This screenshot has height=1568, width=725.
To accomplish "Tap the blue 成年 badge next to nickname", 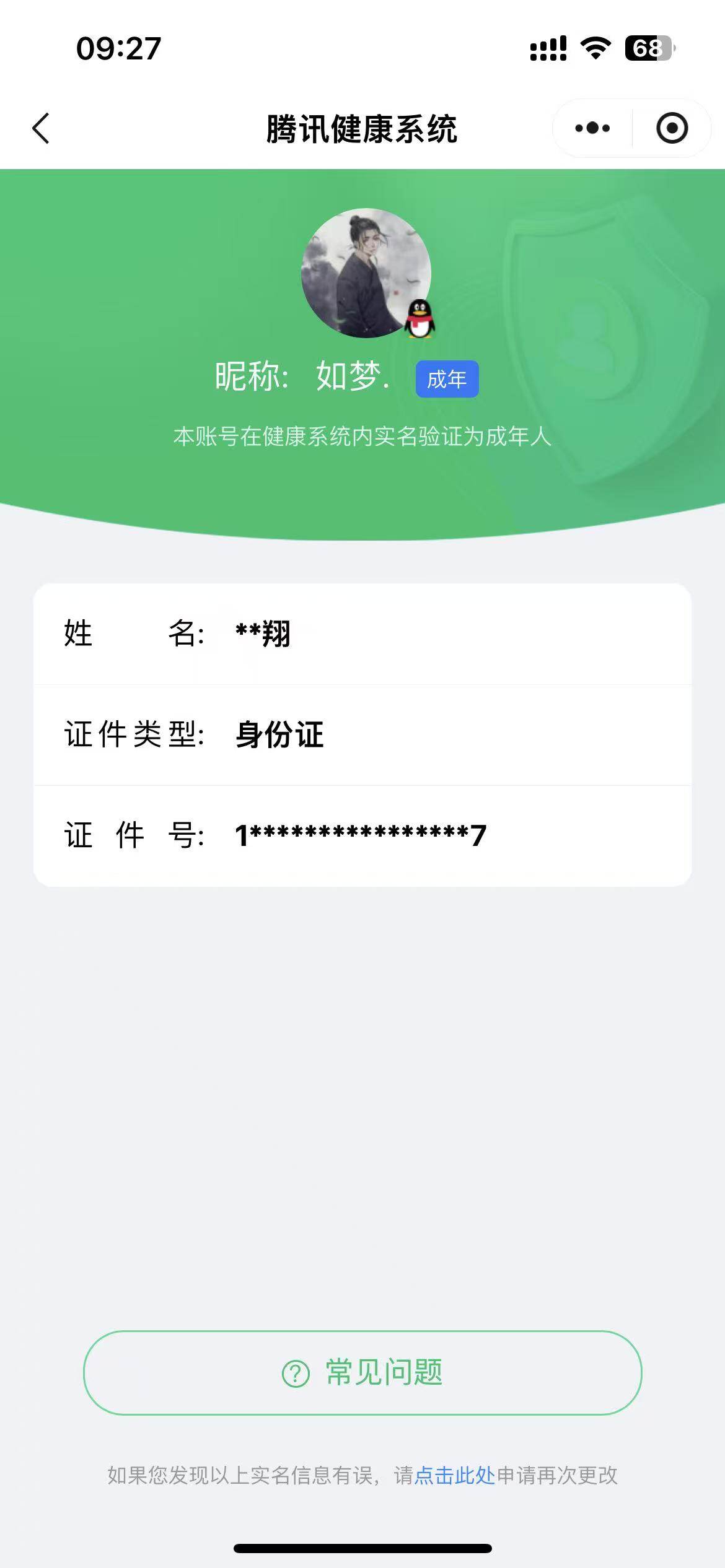I will (447, 380).
